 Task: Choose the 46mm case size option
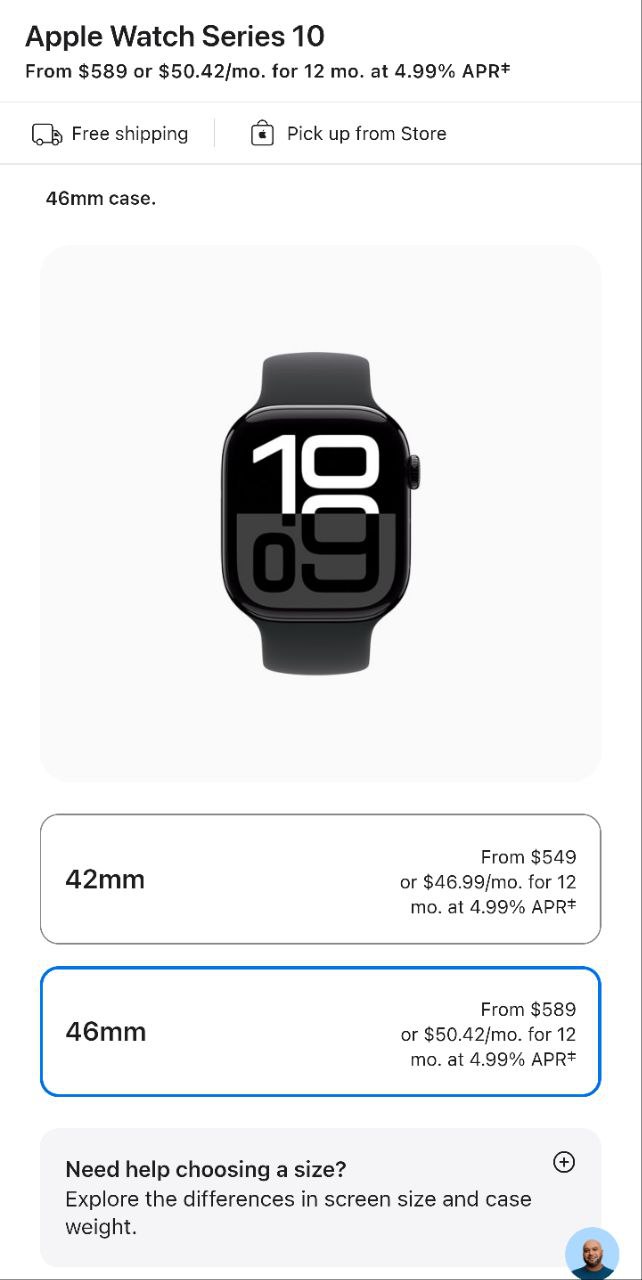(320, 1031)
